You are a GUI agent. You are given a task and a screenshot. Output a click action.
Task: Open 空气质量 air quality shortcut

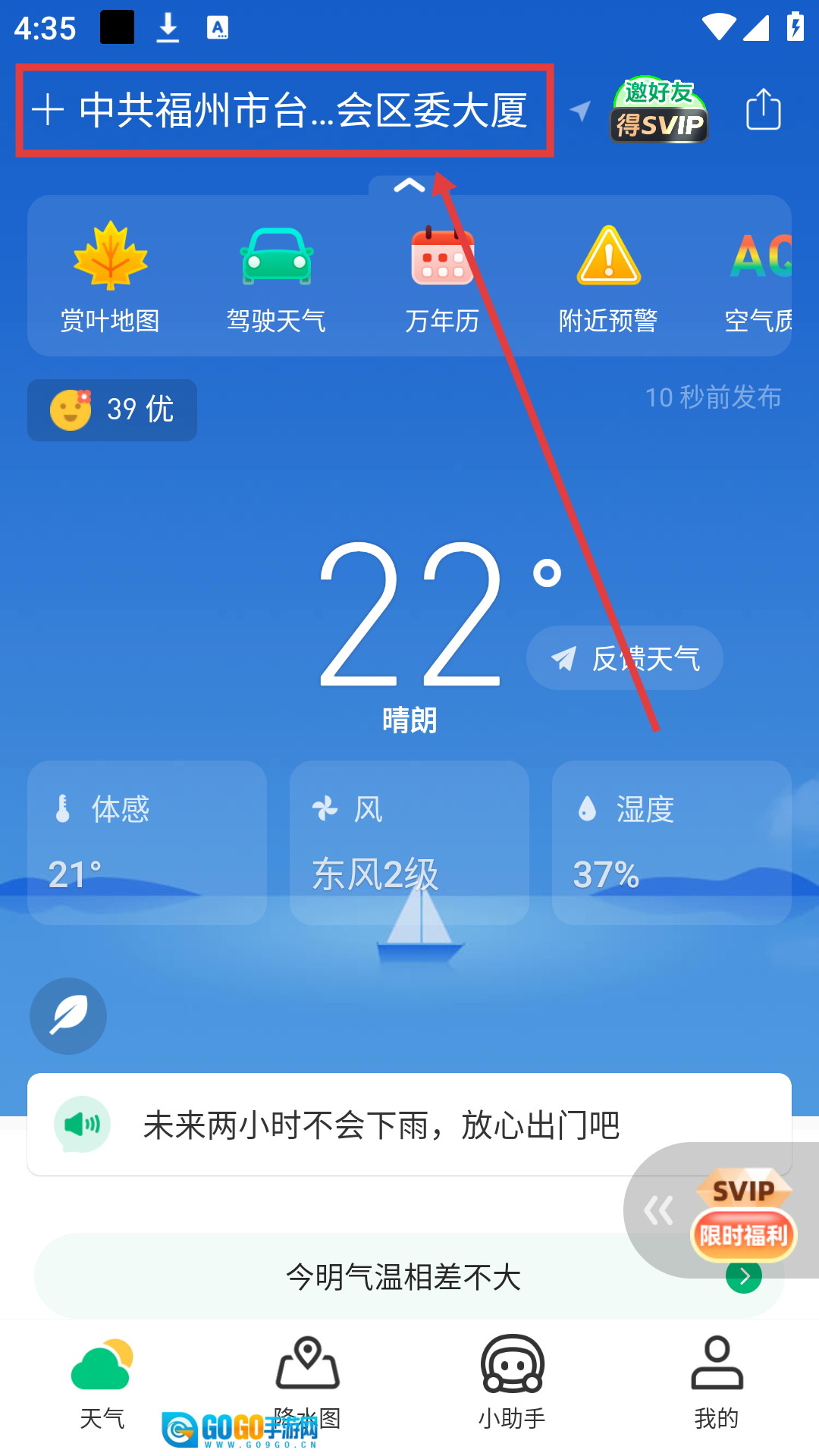(758, 278)
